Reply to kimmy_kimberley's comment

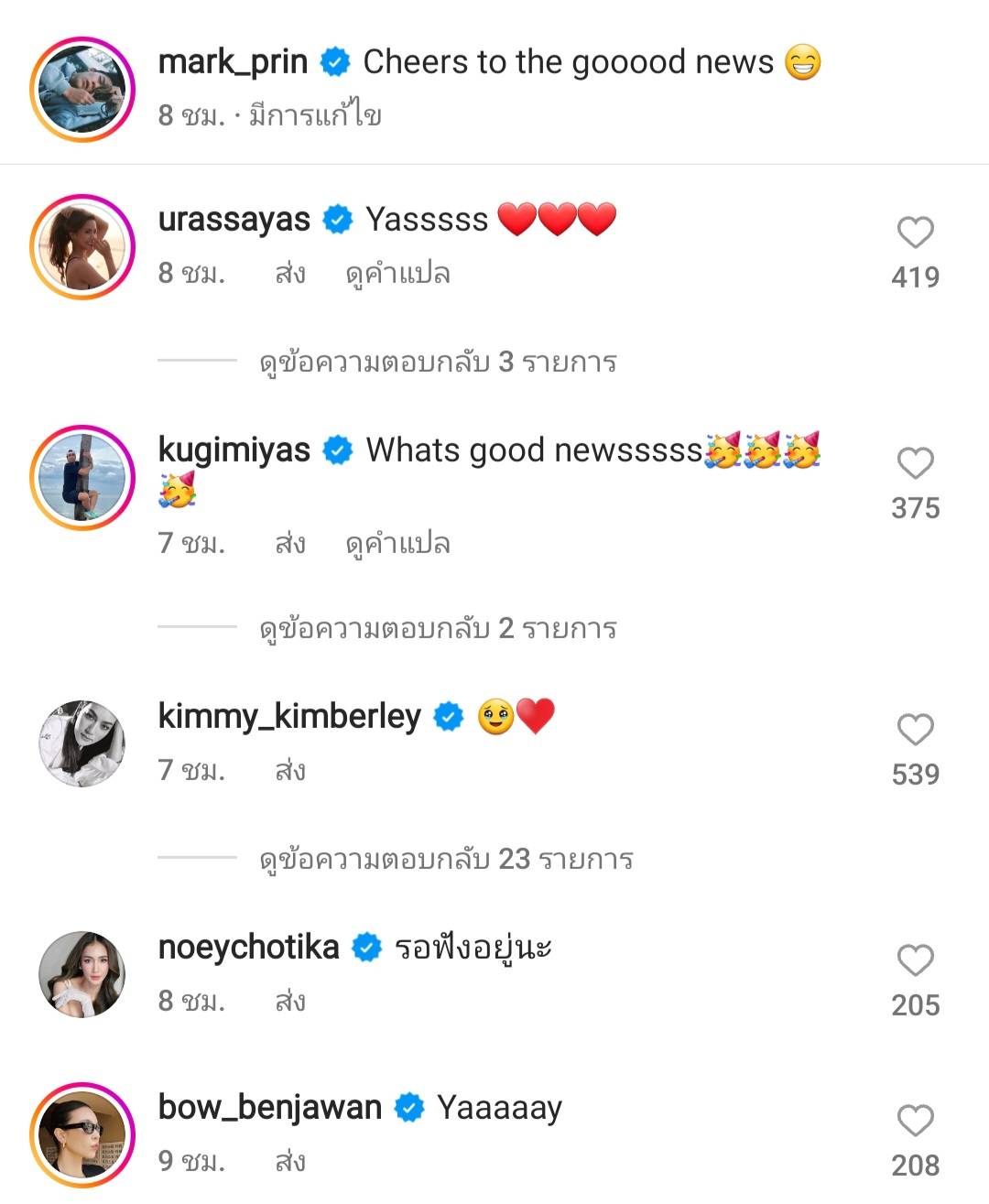click(289, 771)
